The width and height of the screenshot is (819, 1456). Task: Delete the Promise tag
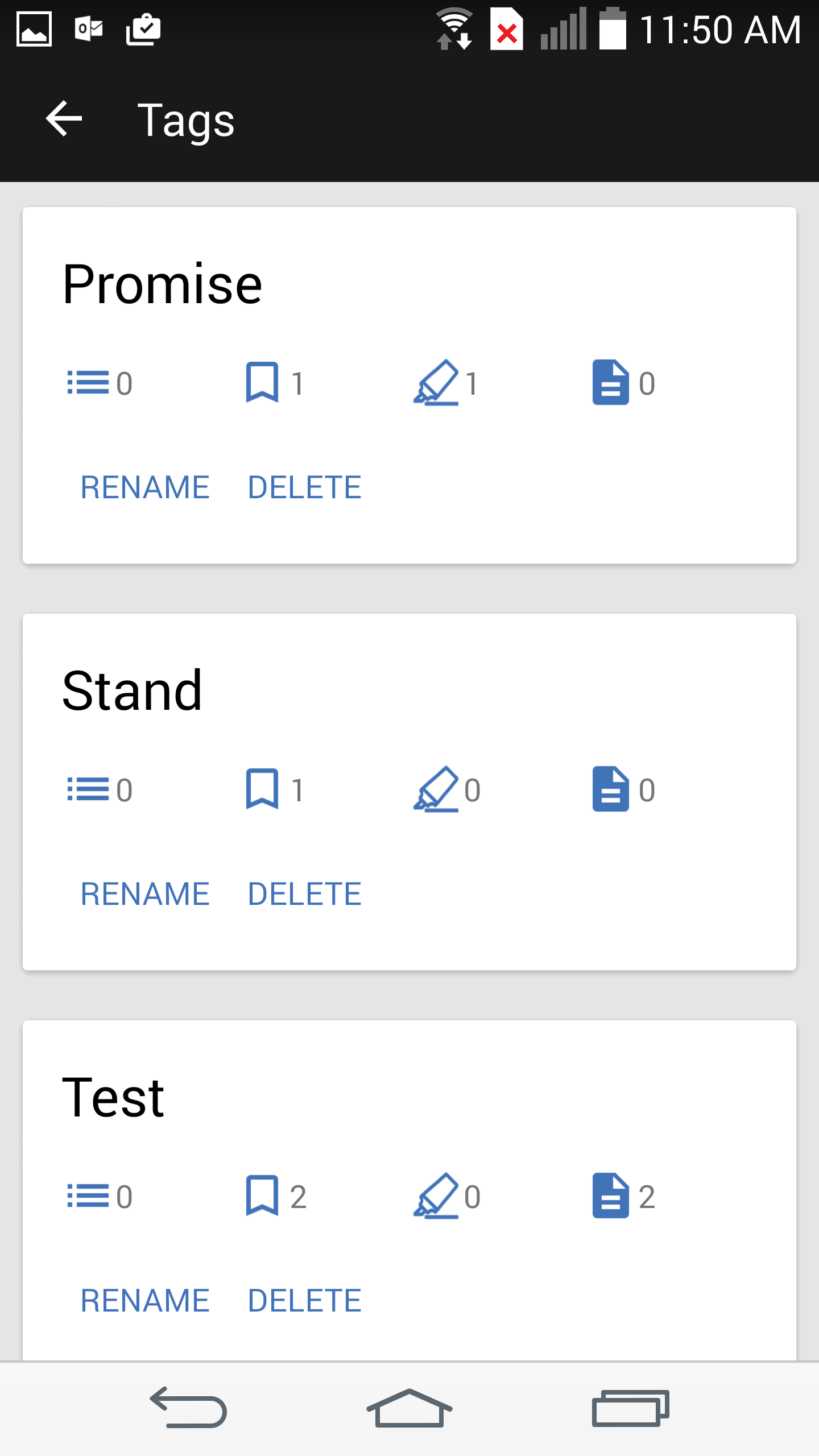point(305,487)
